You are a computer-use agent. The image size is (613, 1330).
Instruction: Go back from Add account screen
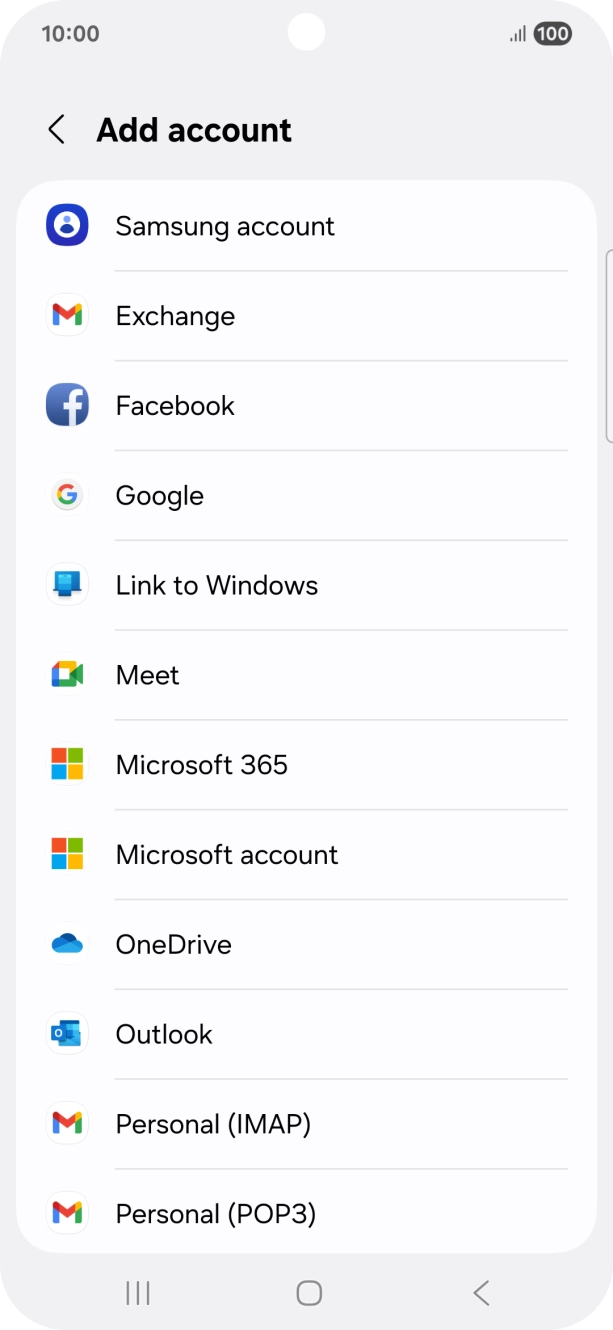point(57,130)
